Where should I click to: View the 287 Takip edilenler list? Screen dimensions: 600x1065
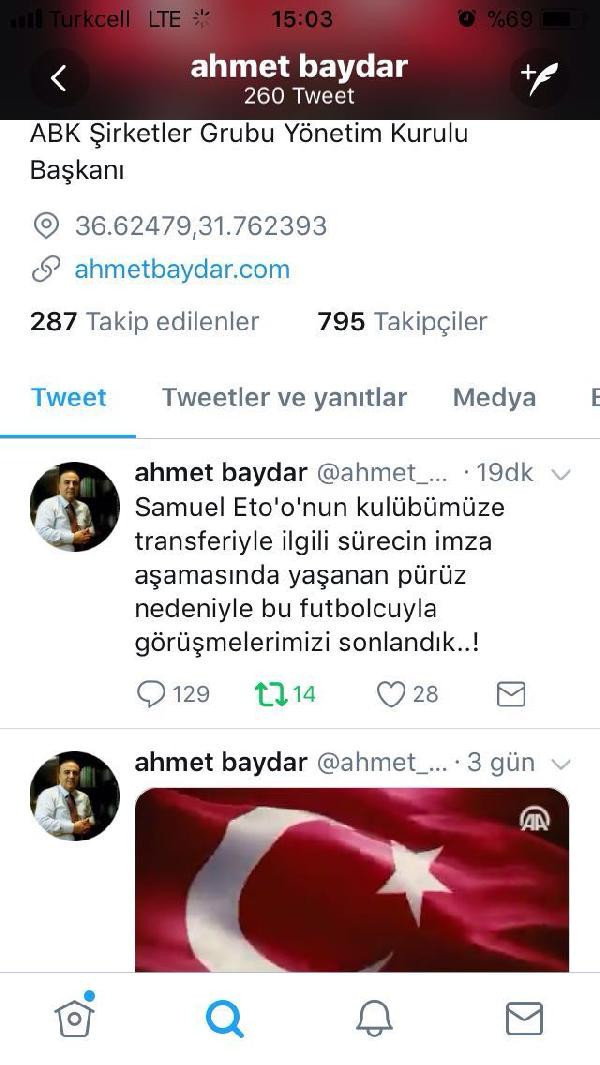[x=144, y=321]
